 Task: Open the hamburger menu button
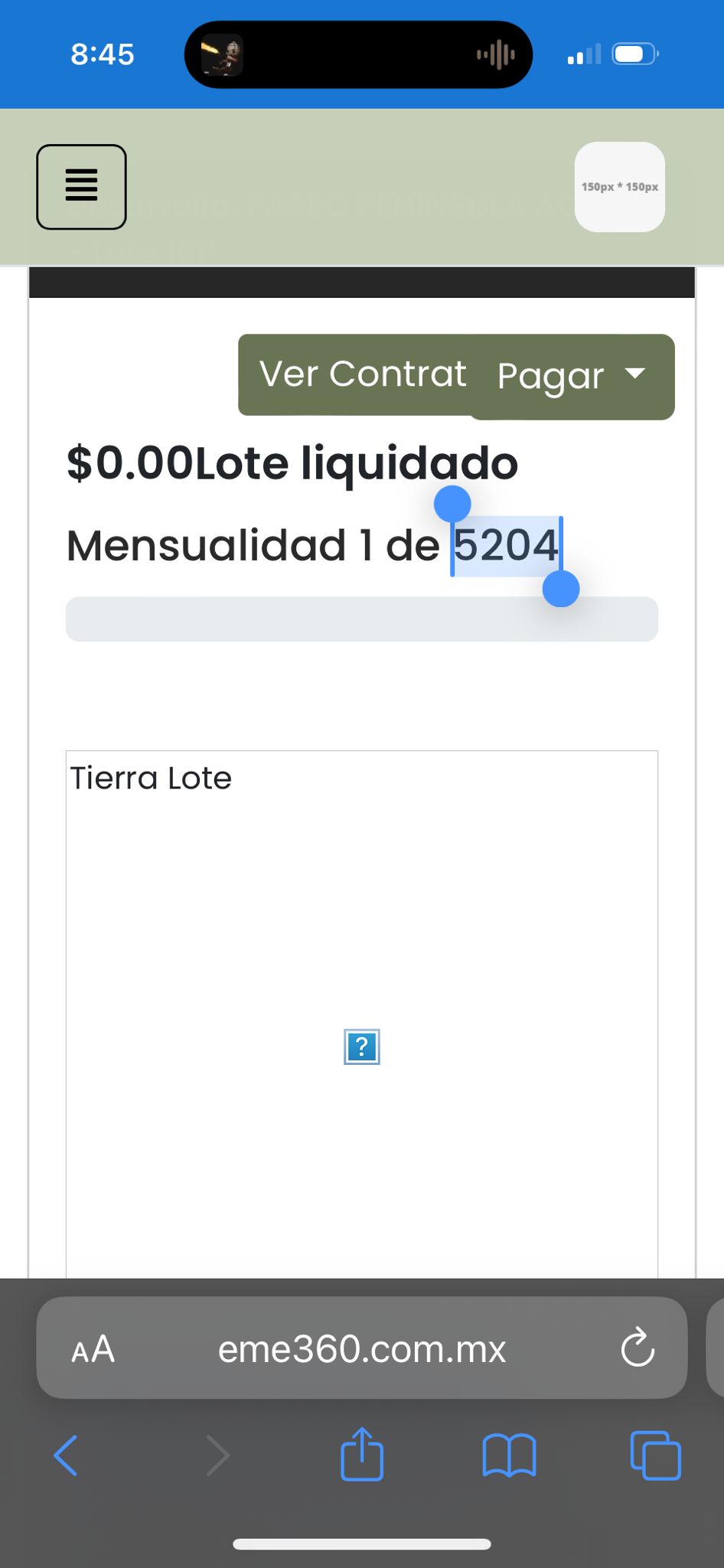tap(81, 187)
